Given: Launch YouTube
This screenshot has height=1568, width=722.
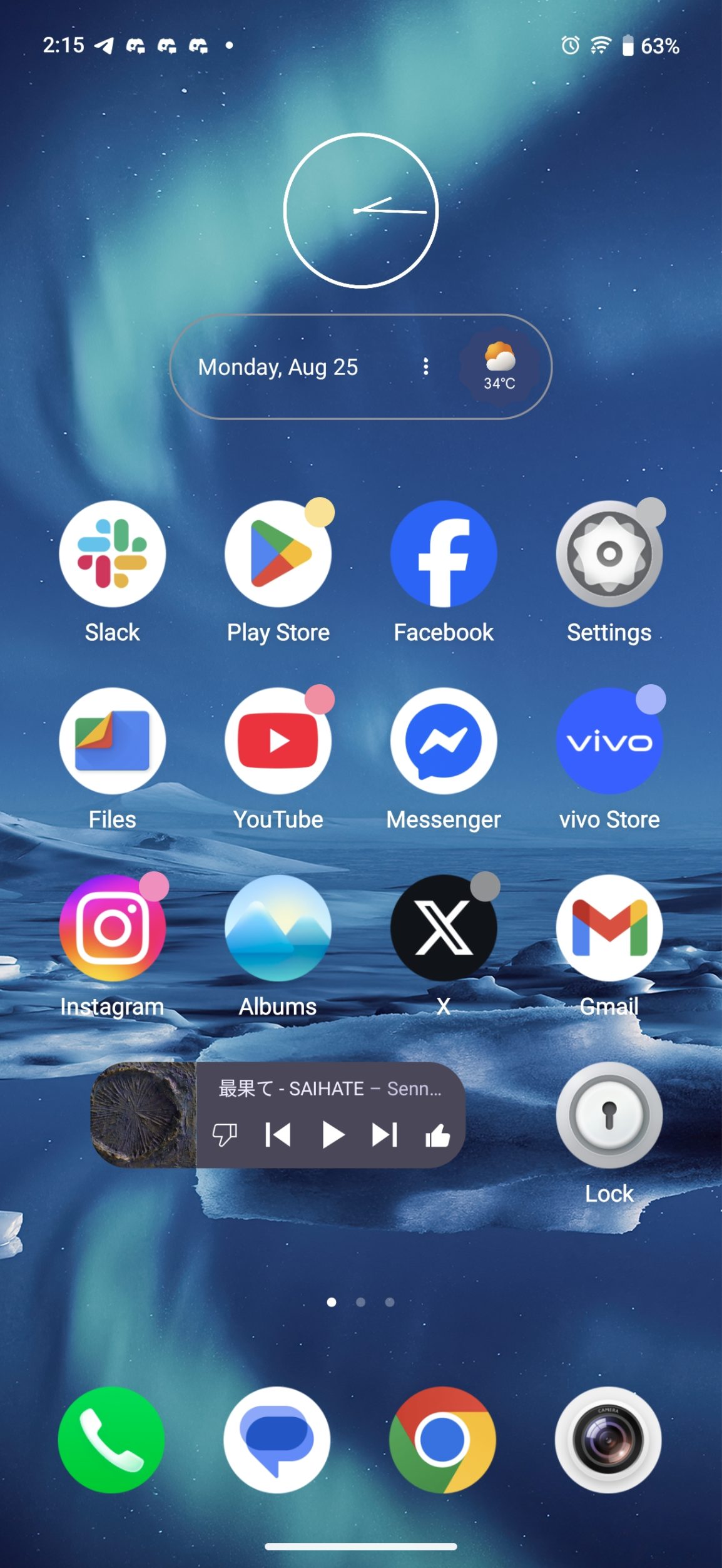Looking at the screenshot, I should [x=278, y=740].
